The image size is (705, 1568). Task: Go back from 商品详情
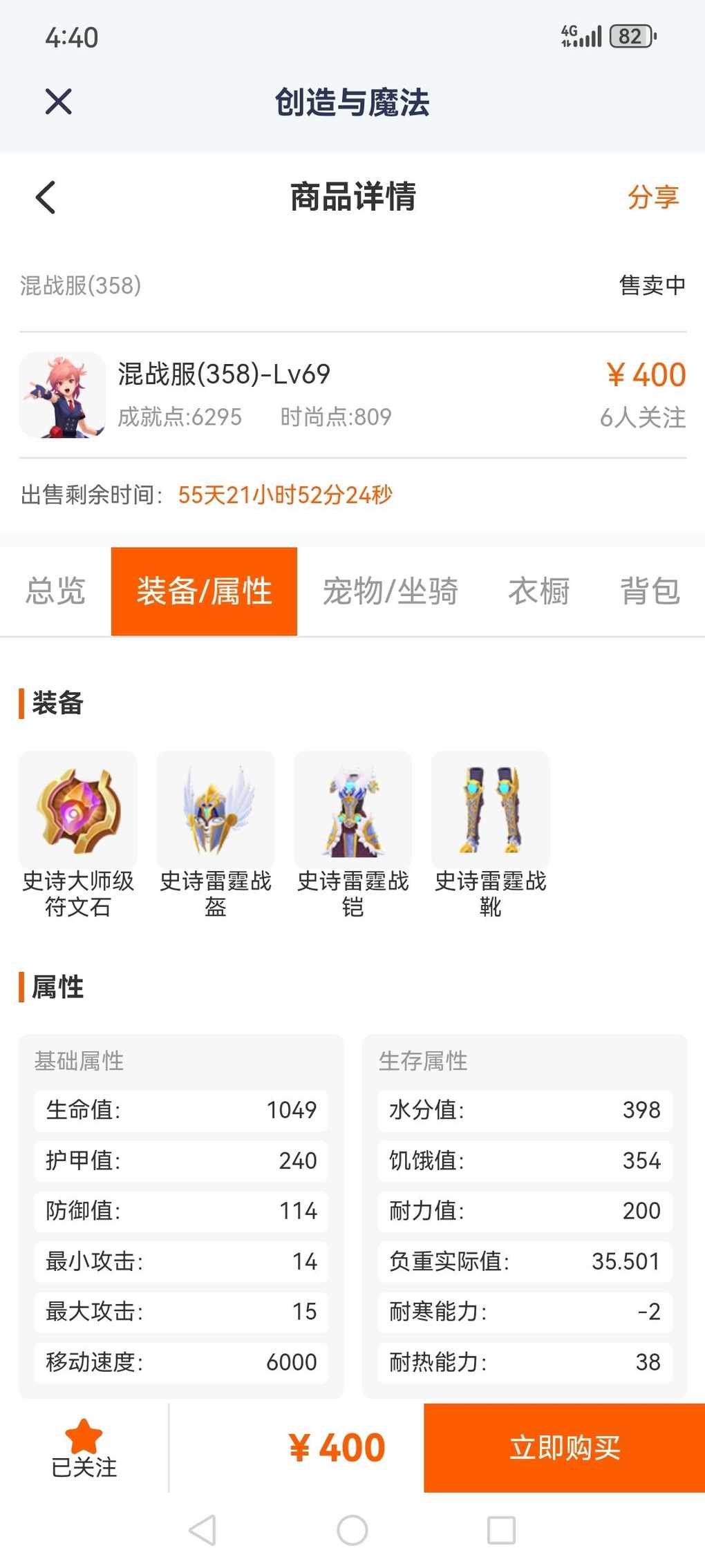(46, 198)
